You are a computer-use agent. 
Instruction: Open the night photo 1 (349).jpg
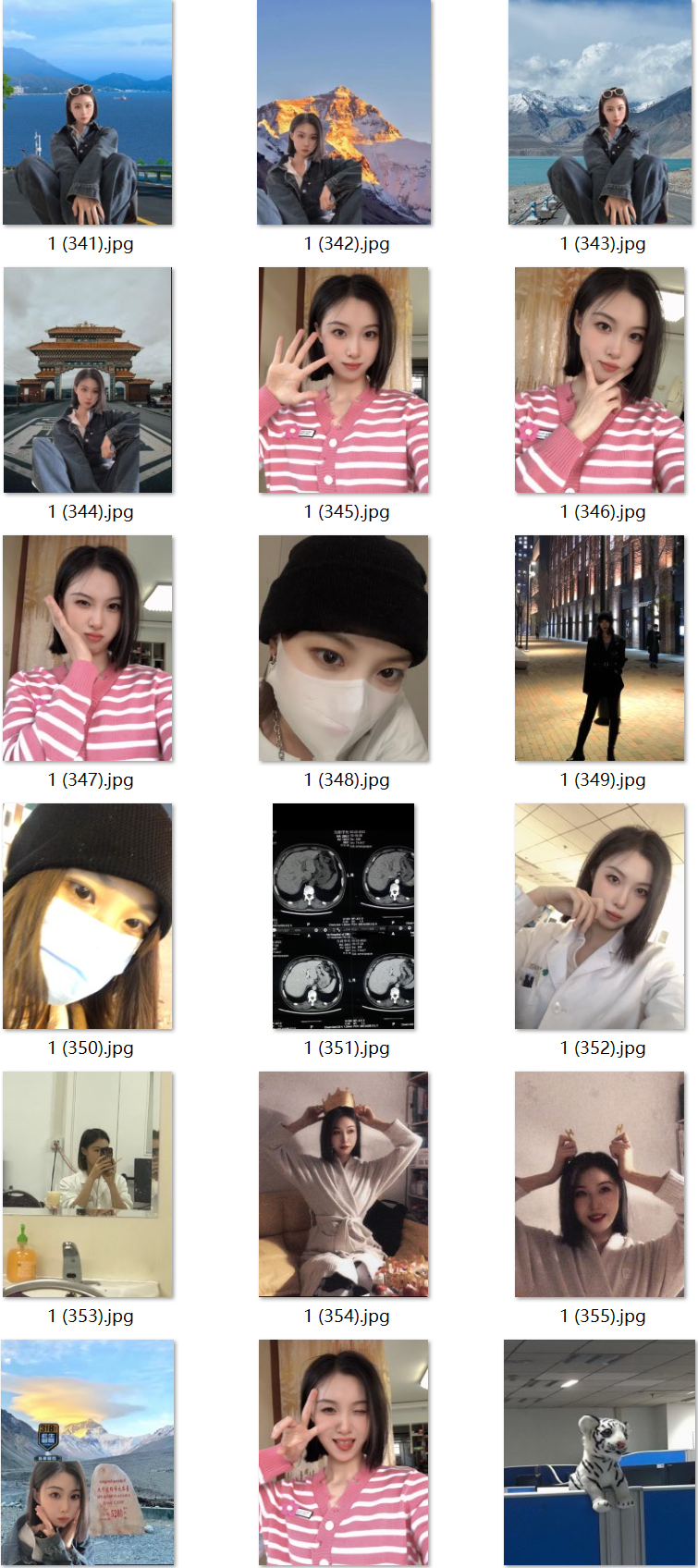click(x=600, y=648)
